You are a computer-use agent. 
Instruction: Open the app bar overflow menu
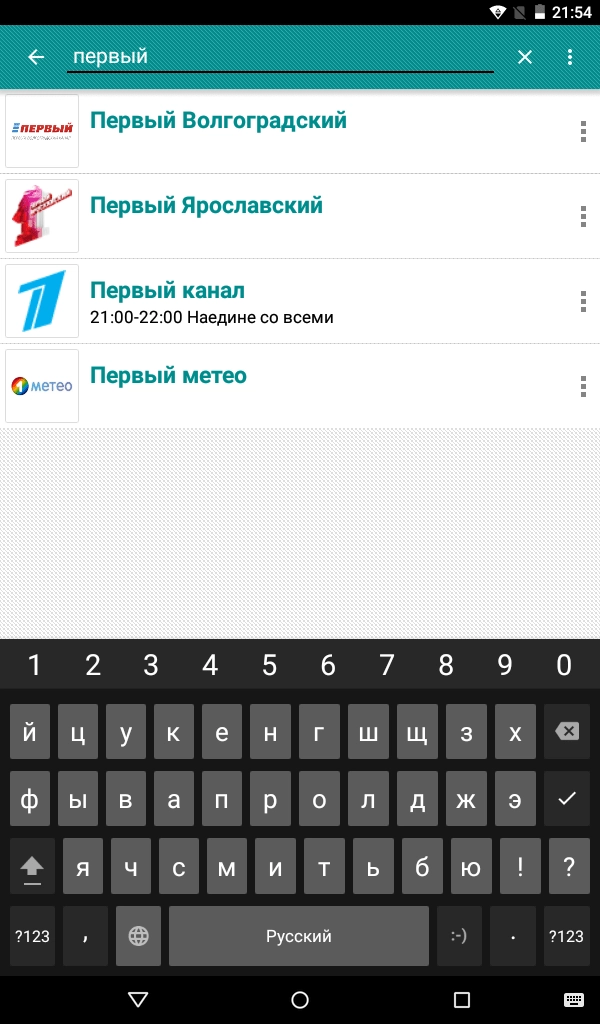click(x=570, y=57)
